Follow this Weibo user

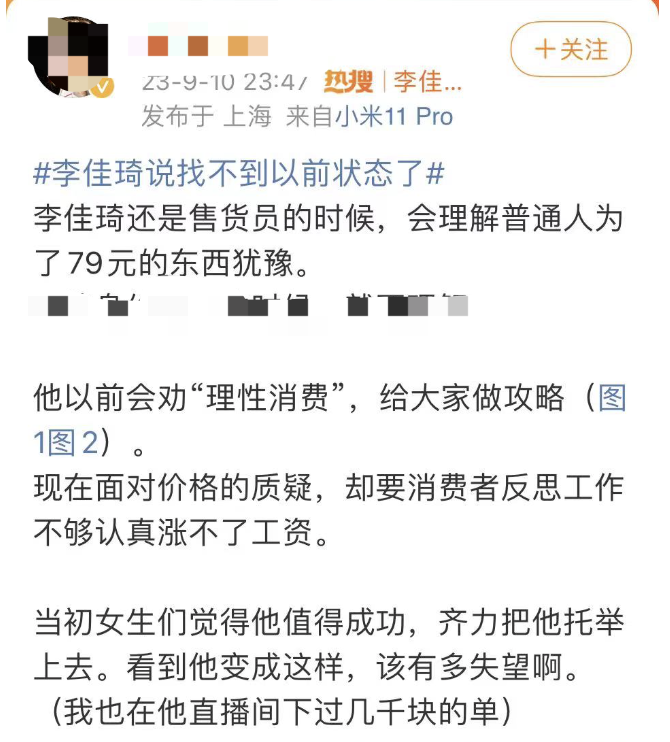point(571,48)
